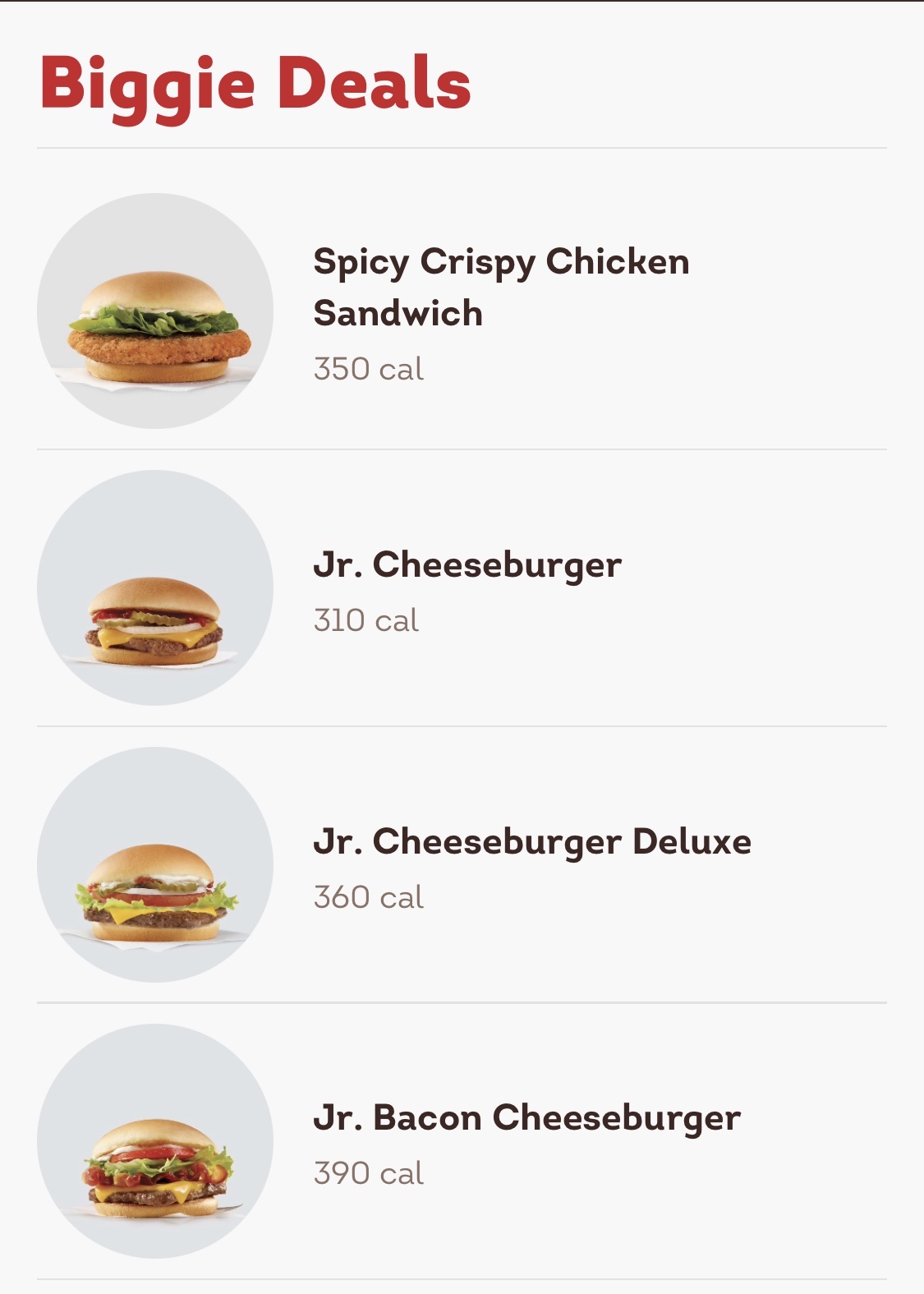Choose the Jr. Cheeseburger Deluxe

point(531,842)
